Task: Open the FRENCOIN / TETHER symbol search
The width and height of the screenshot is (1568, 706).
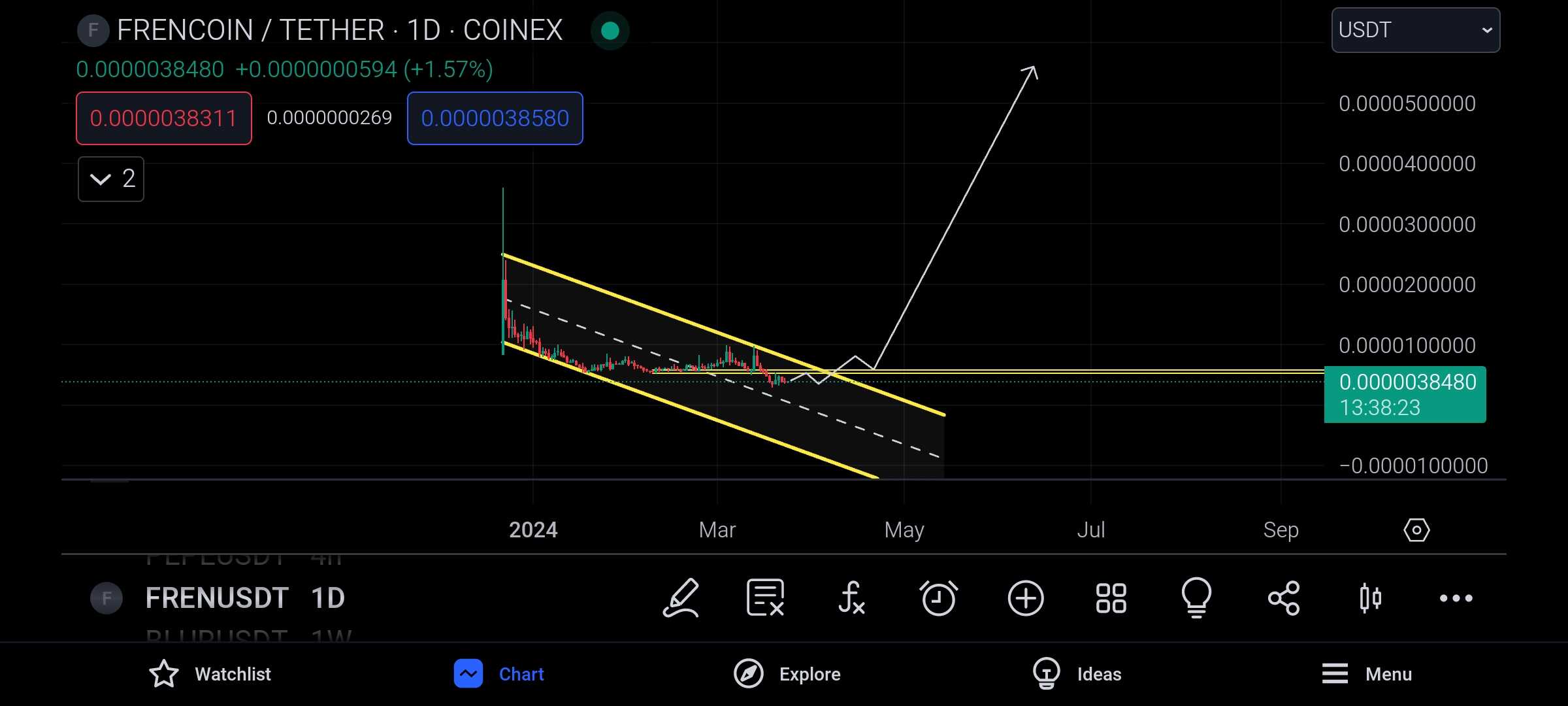Action: (338, 30)
